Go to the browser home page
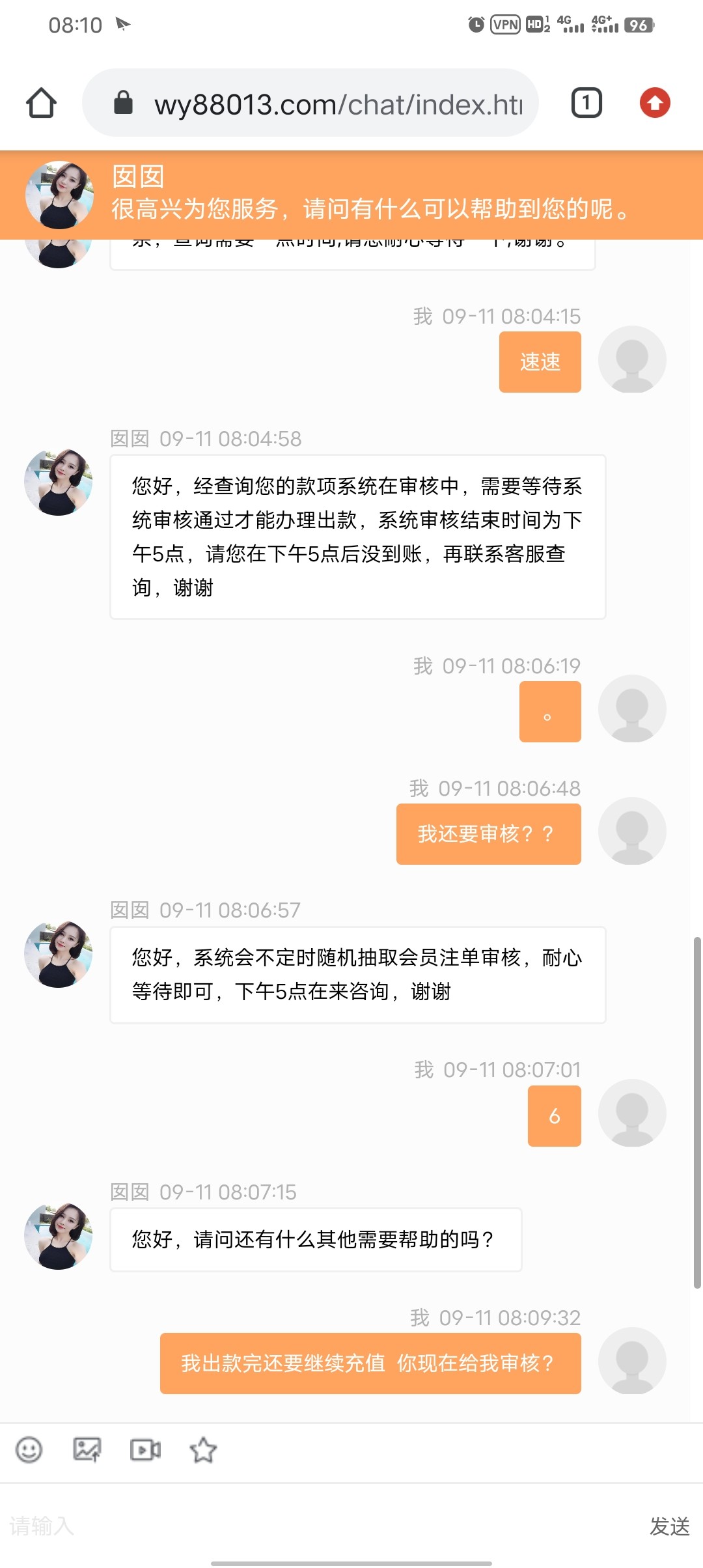Screen dimensions: 703x1568 (x=41, y=103)
